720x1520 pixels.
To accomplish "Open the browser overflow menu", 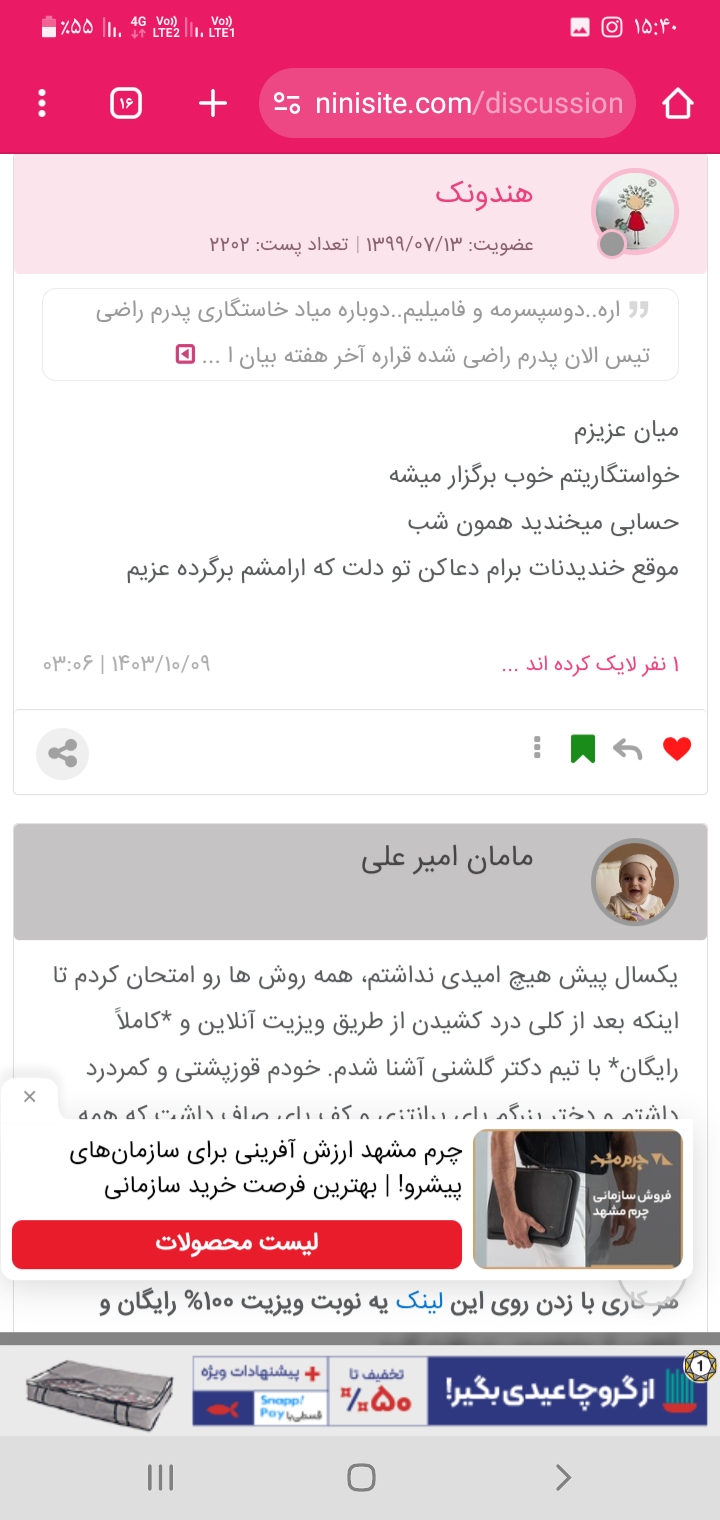I will pyautogui.click(x=42, y=103).
